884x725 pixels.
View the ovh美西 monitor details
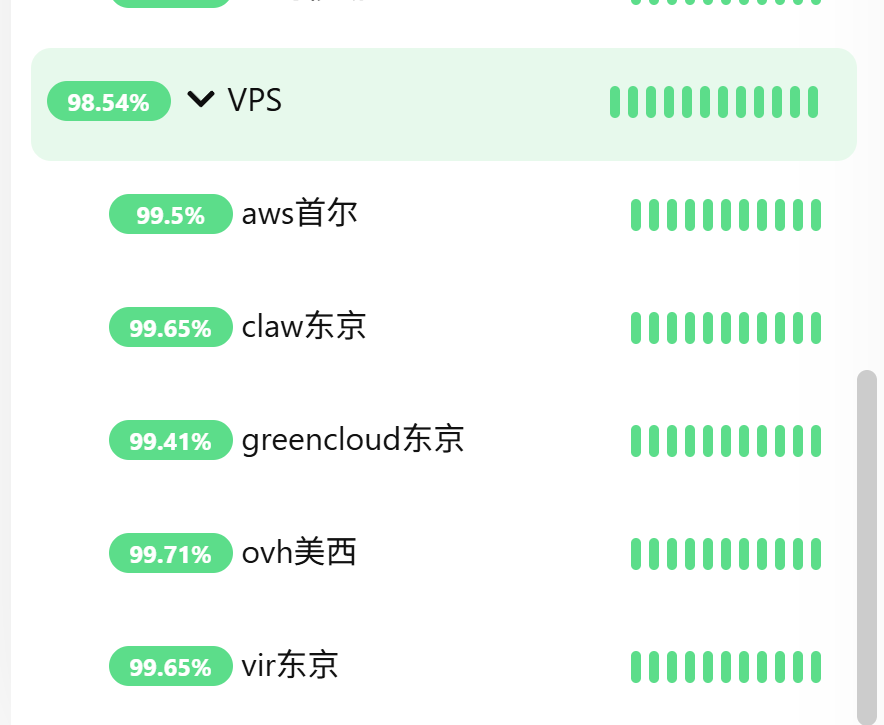click(x=298, y=553)
